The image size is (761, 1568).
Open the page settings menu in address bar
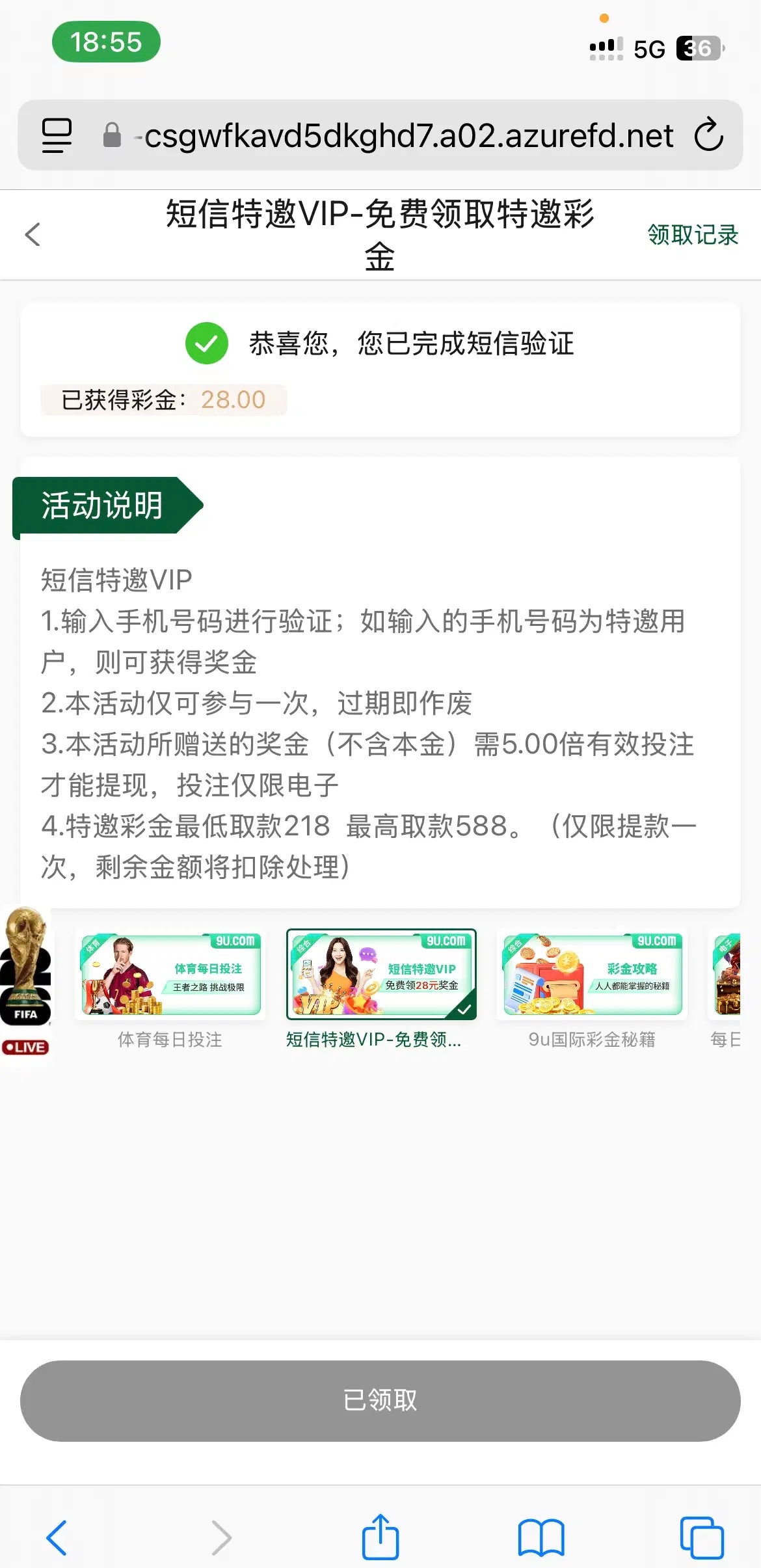[x=57, y=135]
